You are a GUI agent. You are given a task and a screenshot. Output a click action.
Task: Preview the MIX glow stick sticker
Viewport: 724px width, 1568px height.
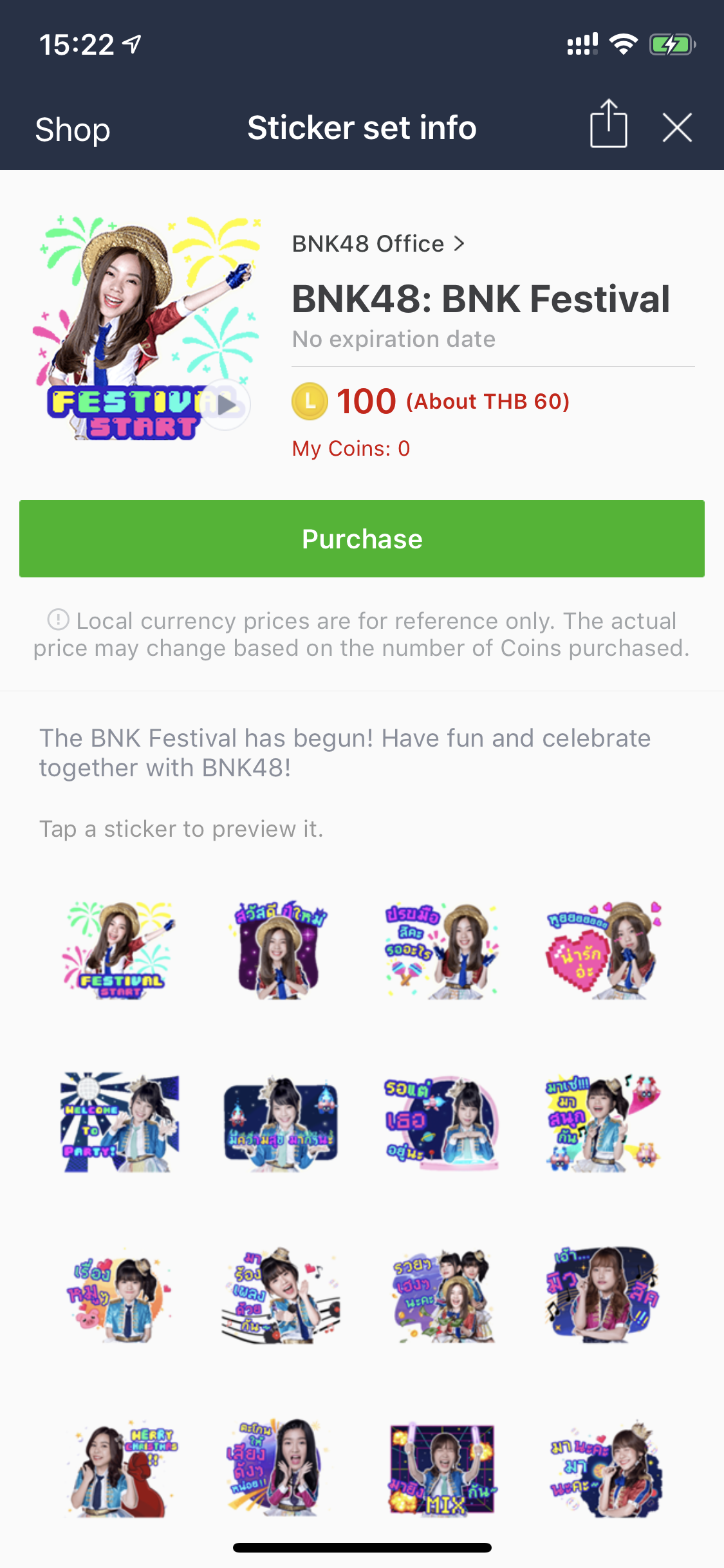(x=442, y=1468)
